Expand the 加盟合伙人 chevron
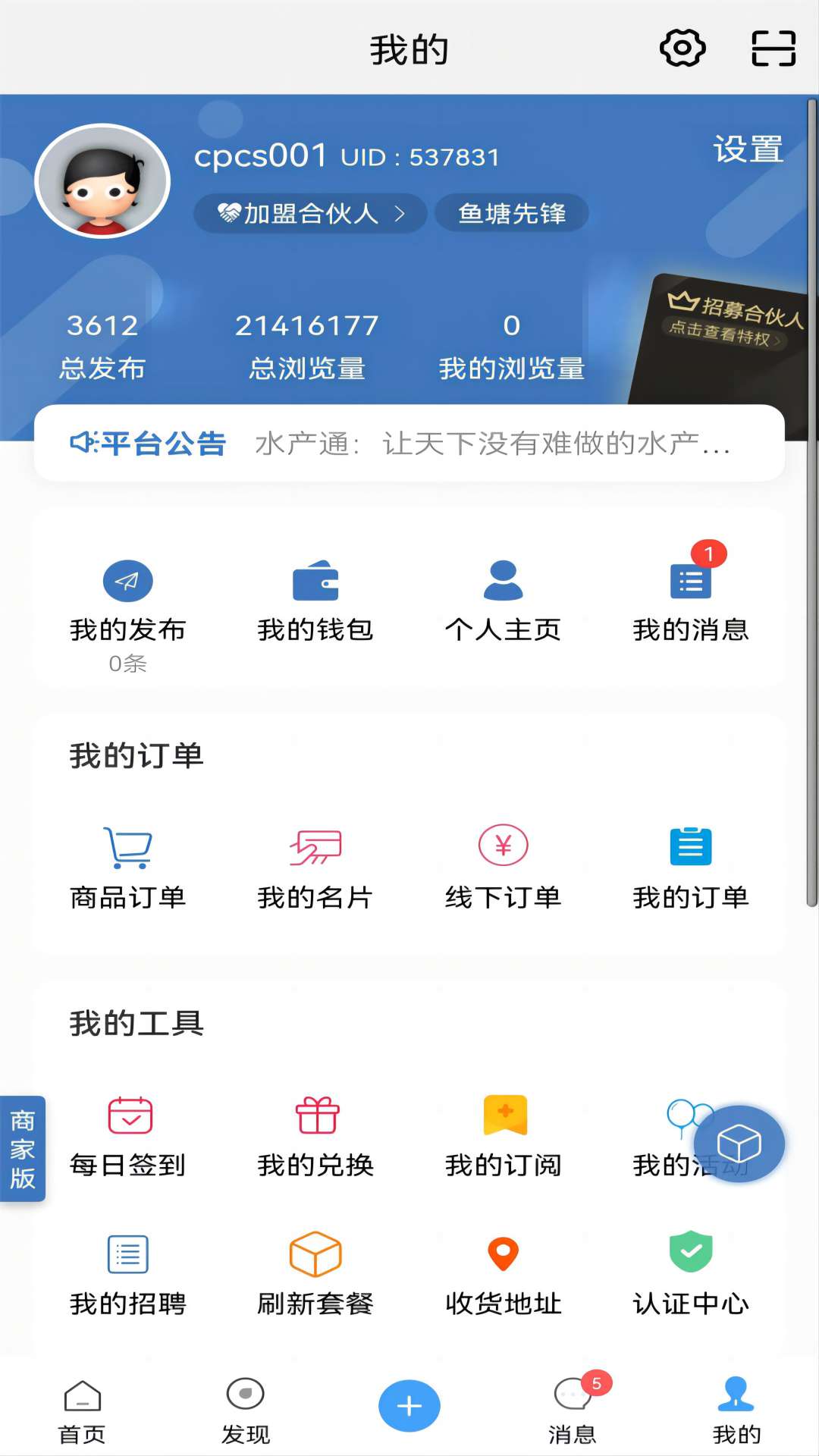Image resolution: width=819 pixels, height=1456 pixels. 402,213
